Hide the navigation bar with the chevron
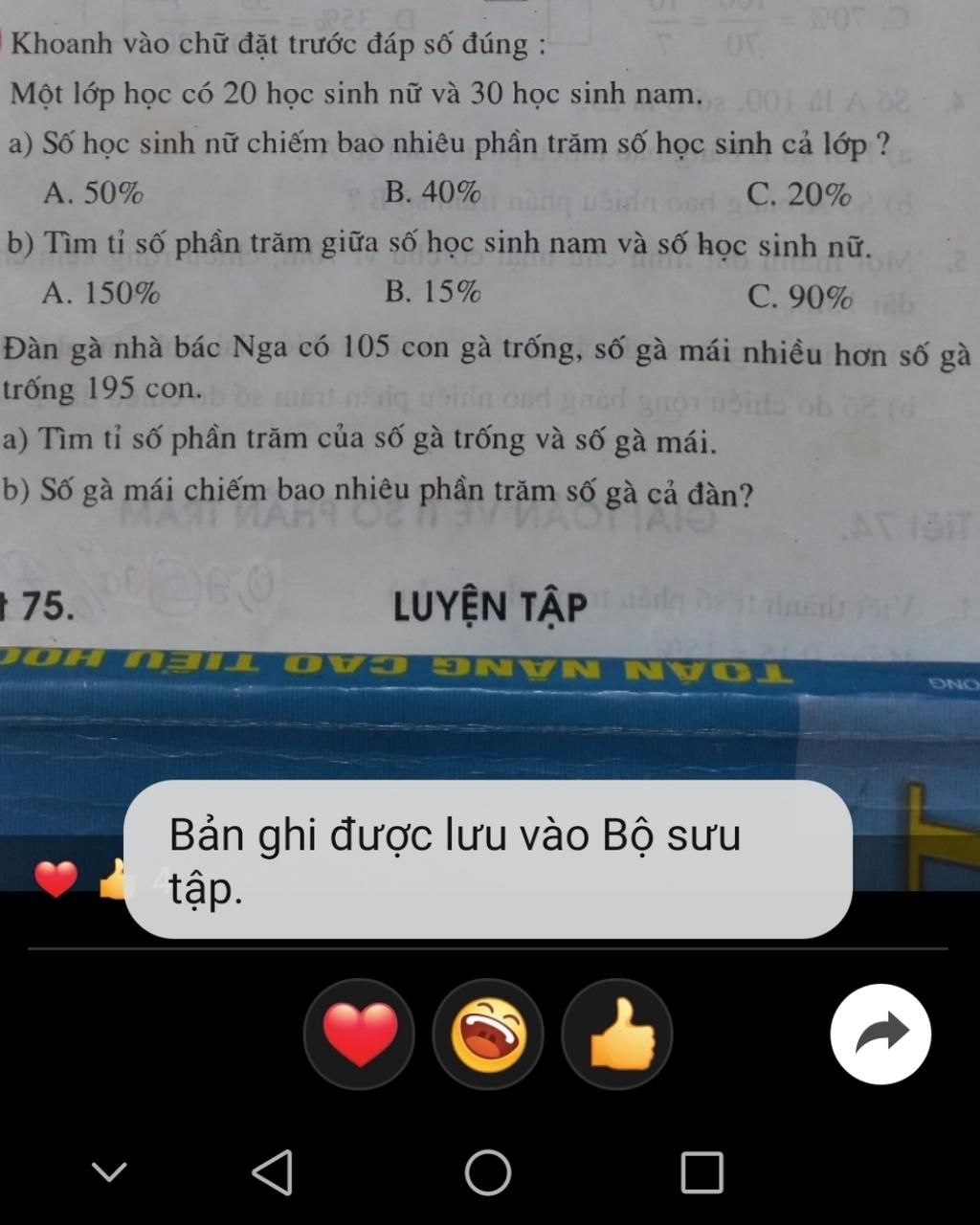Screen dimensions: 980x1225 [109, 1172]
